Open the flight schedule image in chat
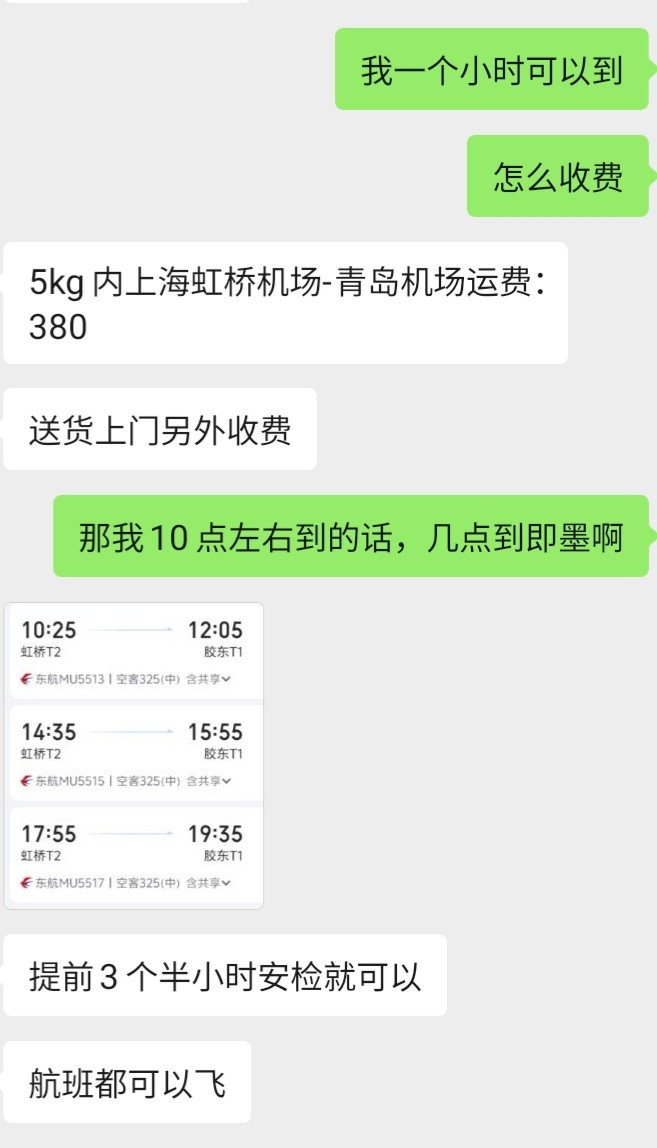 tap(133, 756)
